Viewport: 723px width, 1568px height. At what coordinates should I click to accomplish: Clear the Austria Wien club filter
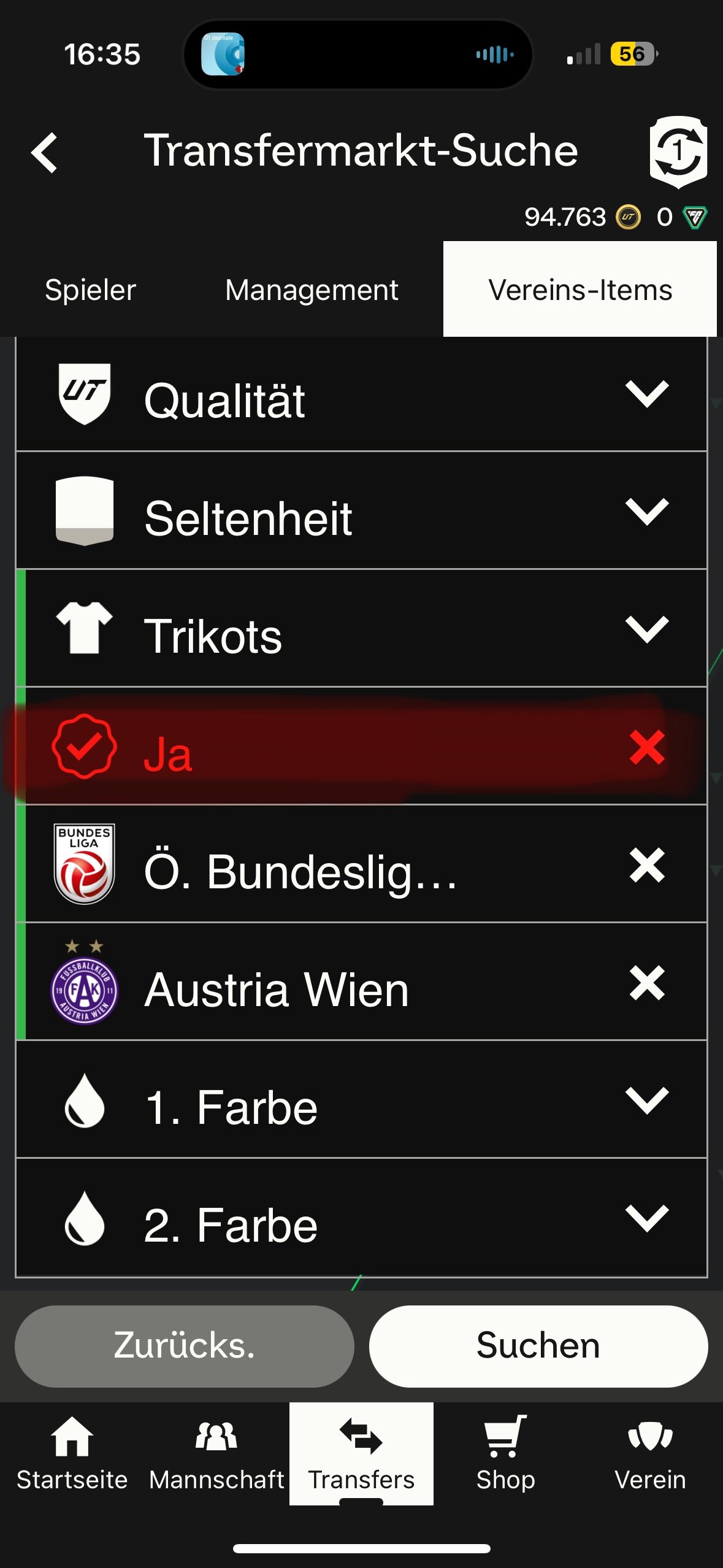(x=647, y=983)
